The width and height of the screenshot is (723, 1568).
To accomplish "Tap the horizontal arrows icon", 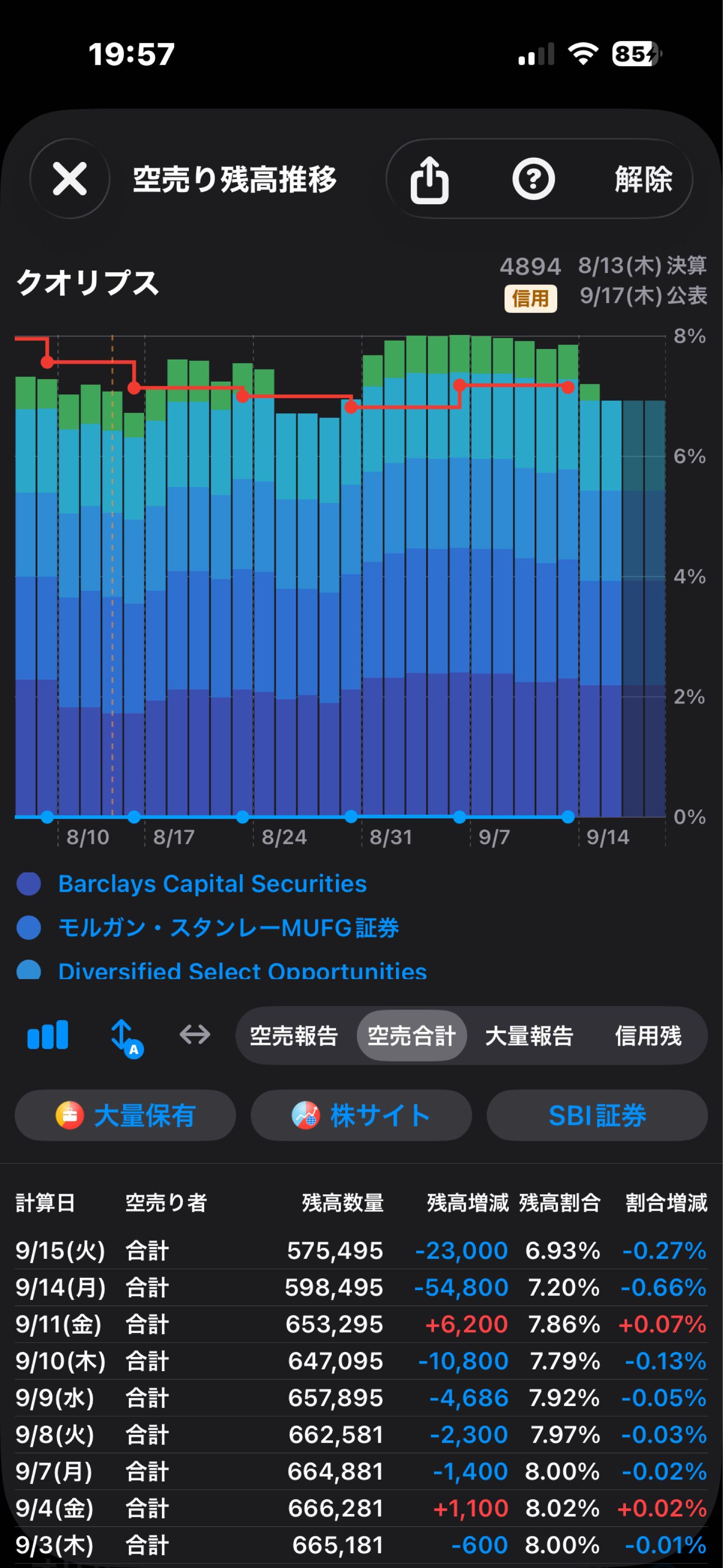I will [x=195, y=1034].
